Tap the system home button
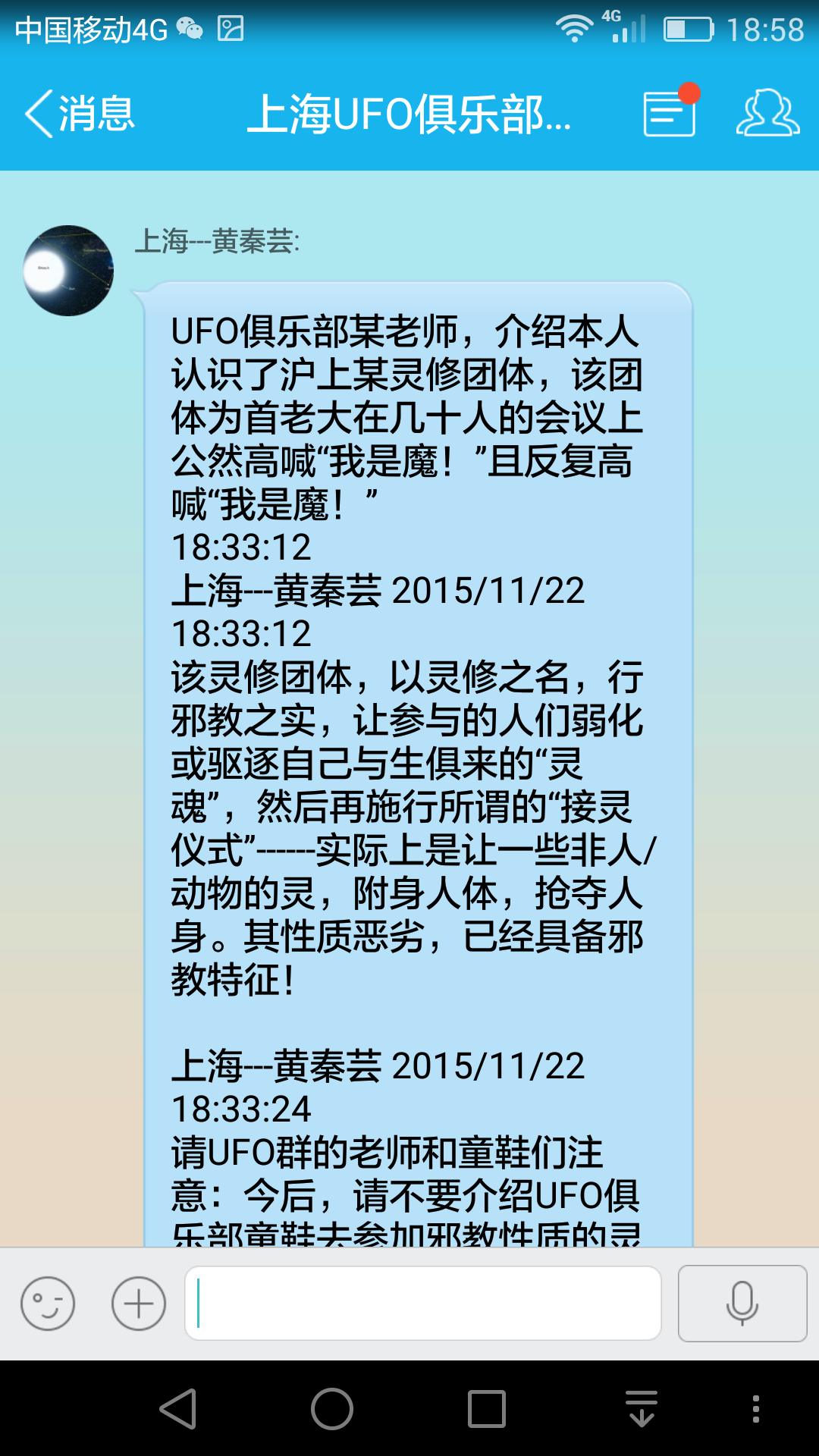This screenshot has width=819, height=1456. pos(332,1409)
